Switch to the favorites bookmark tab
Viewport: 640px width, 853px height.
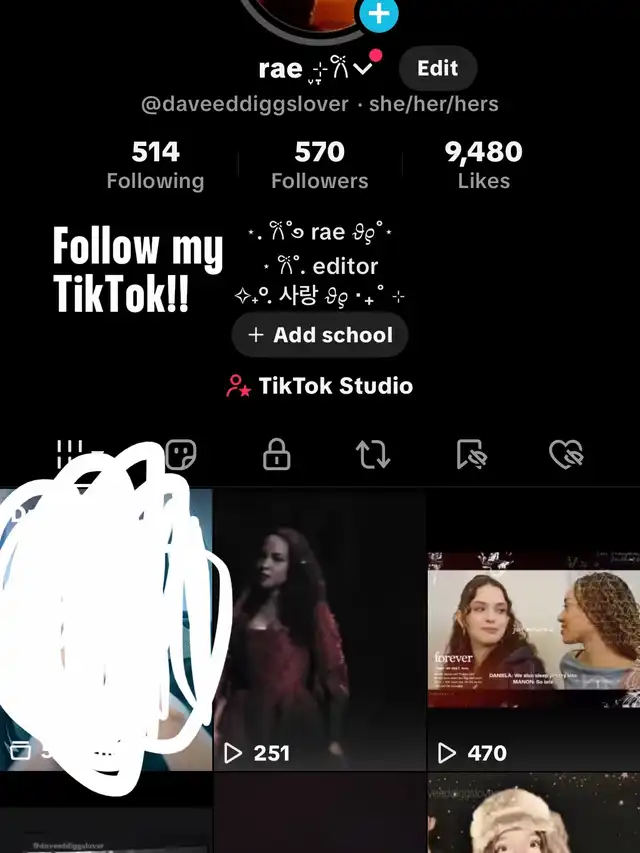point(470,455)
